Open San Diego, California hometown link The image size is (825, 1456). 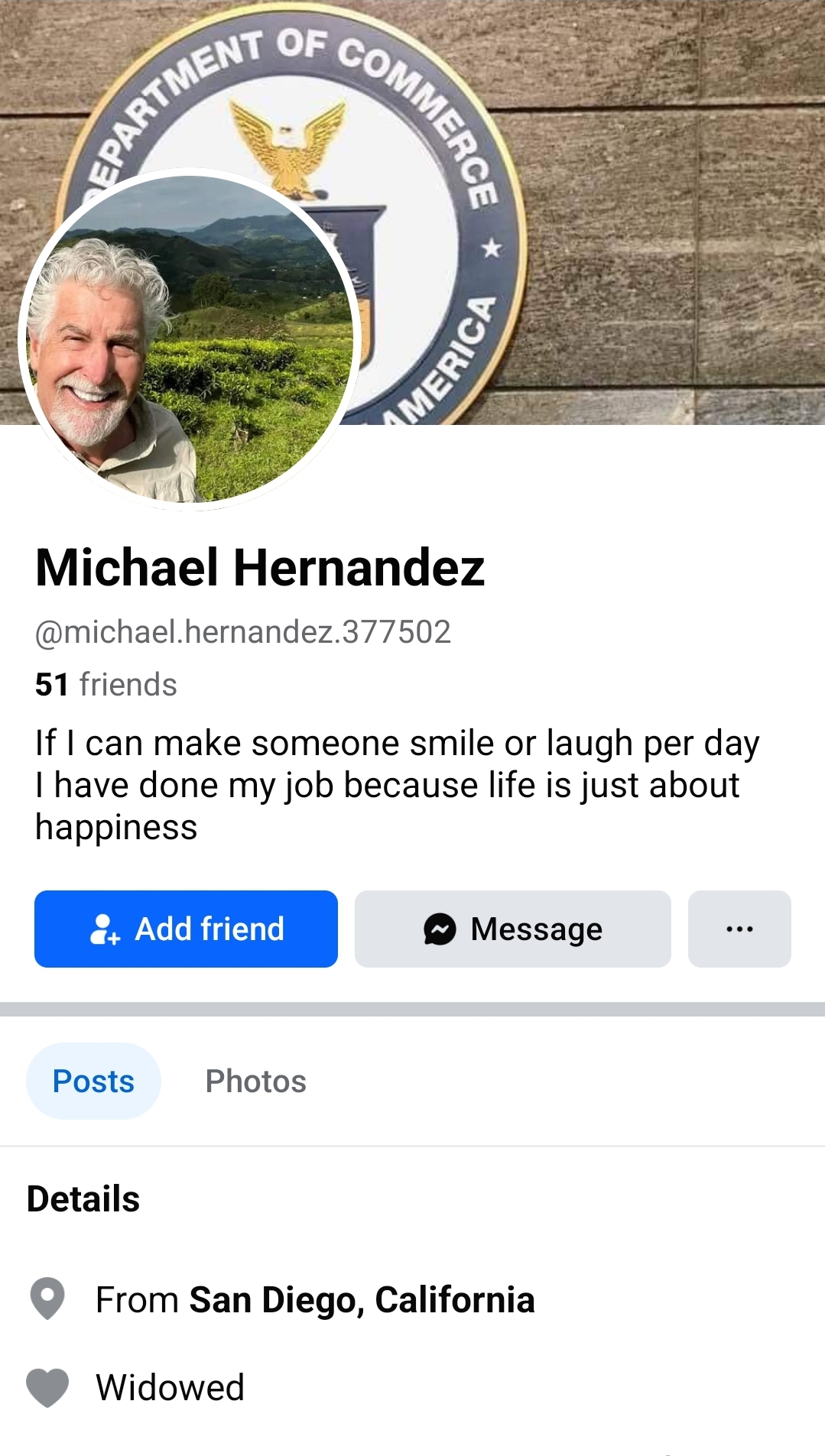click(362, 1299)
